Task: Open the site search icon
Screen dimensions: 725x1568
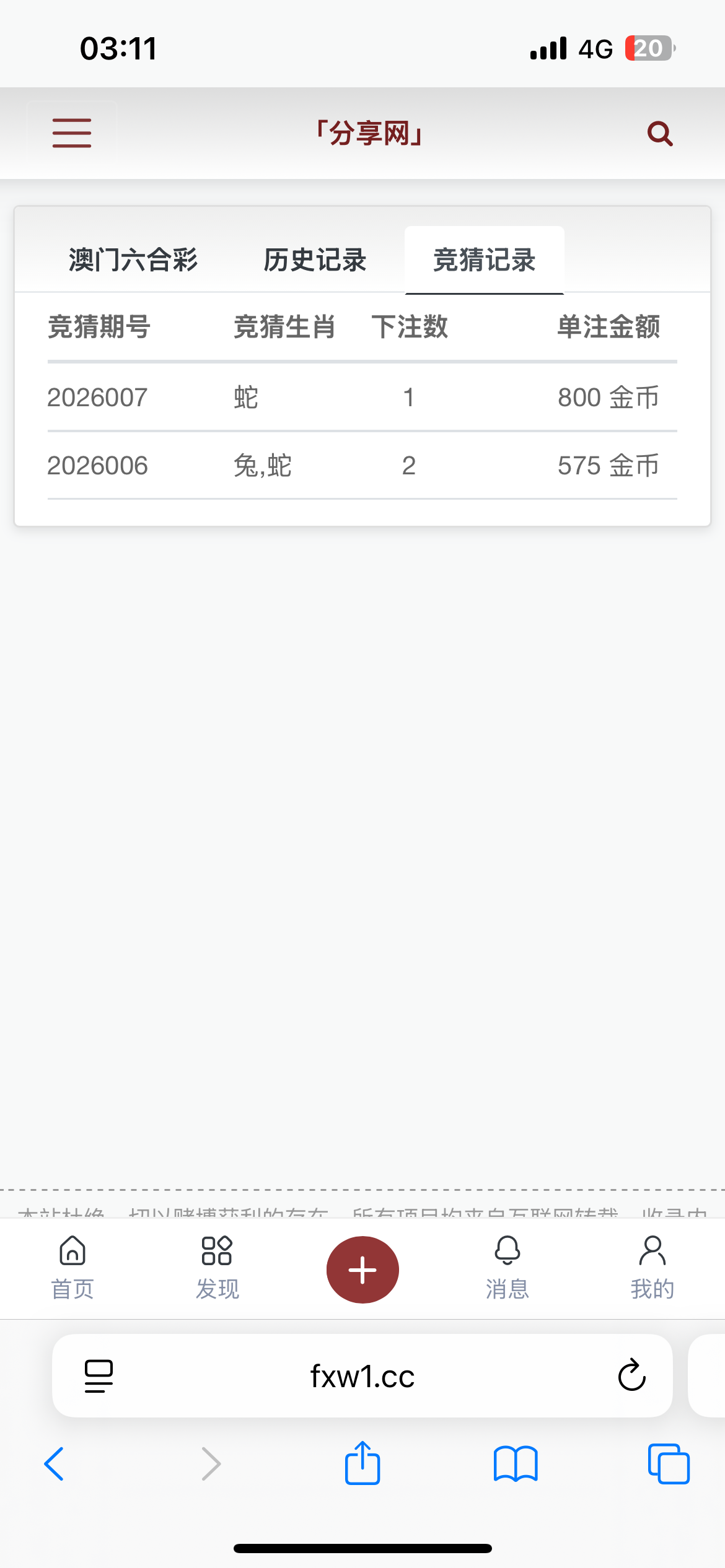Action: [x=660, y=133]
